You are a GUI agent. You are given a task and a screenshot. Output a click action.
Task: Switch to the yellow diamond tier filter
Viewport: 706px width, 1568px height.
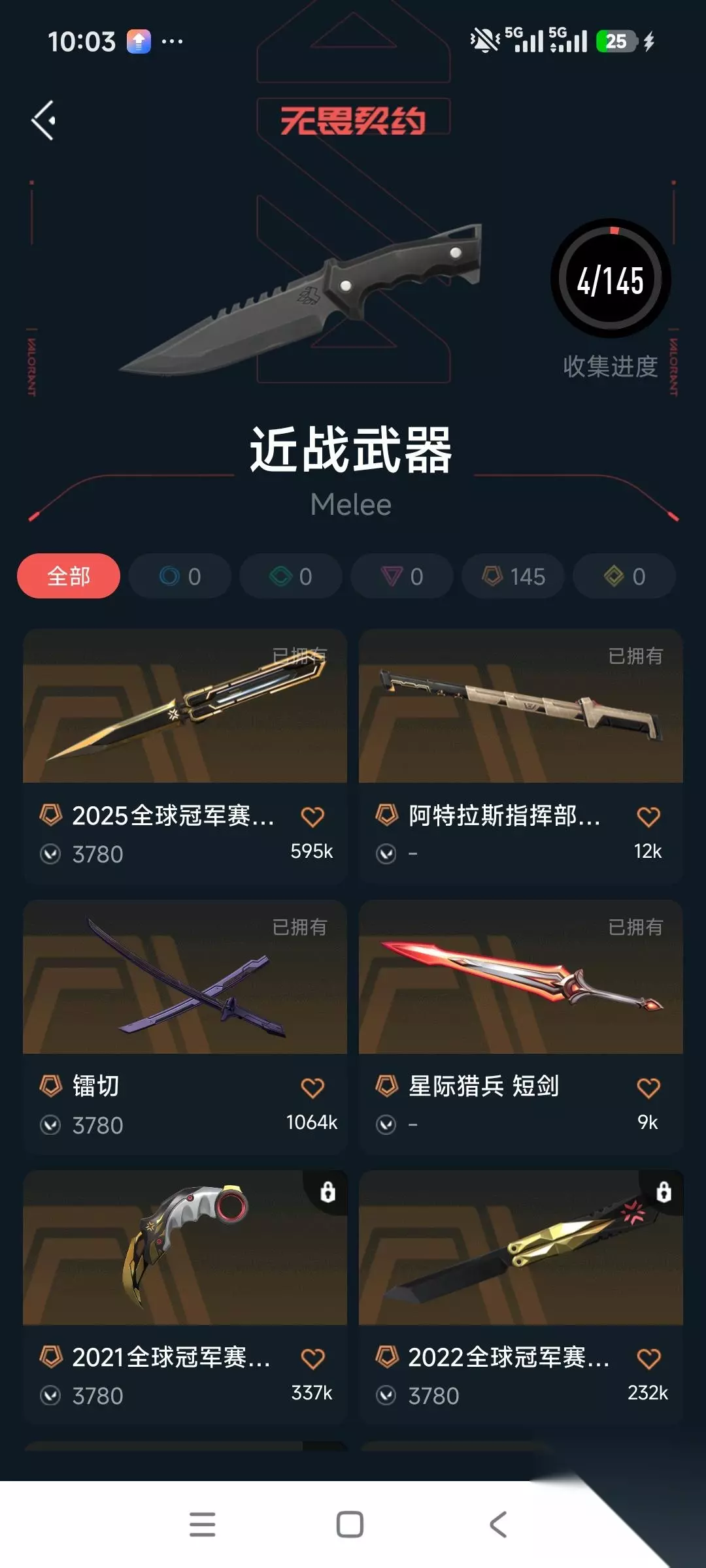(x=624, y=576)
